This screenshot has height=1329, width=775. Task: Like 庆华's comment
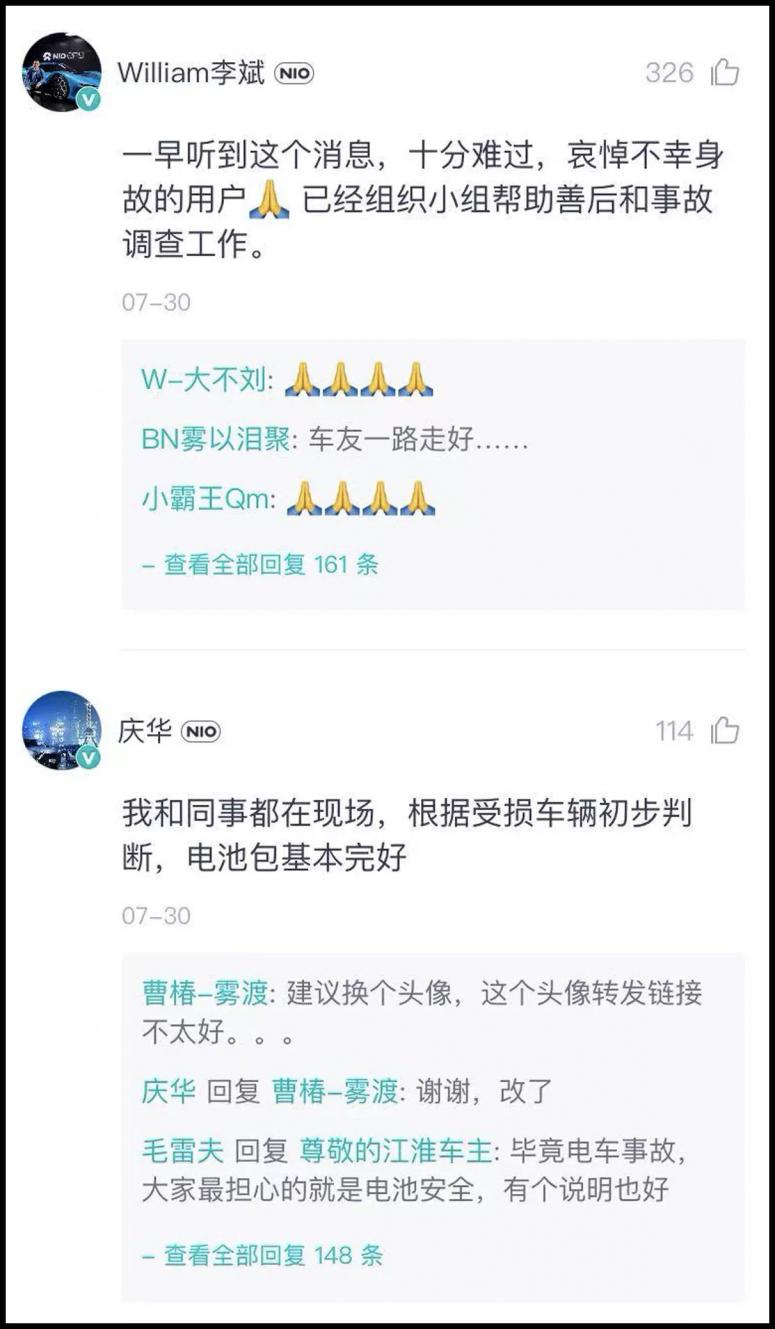(725, 731)
